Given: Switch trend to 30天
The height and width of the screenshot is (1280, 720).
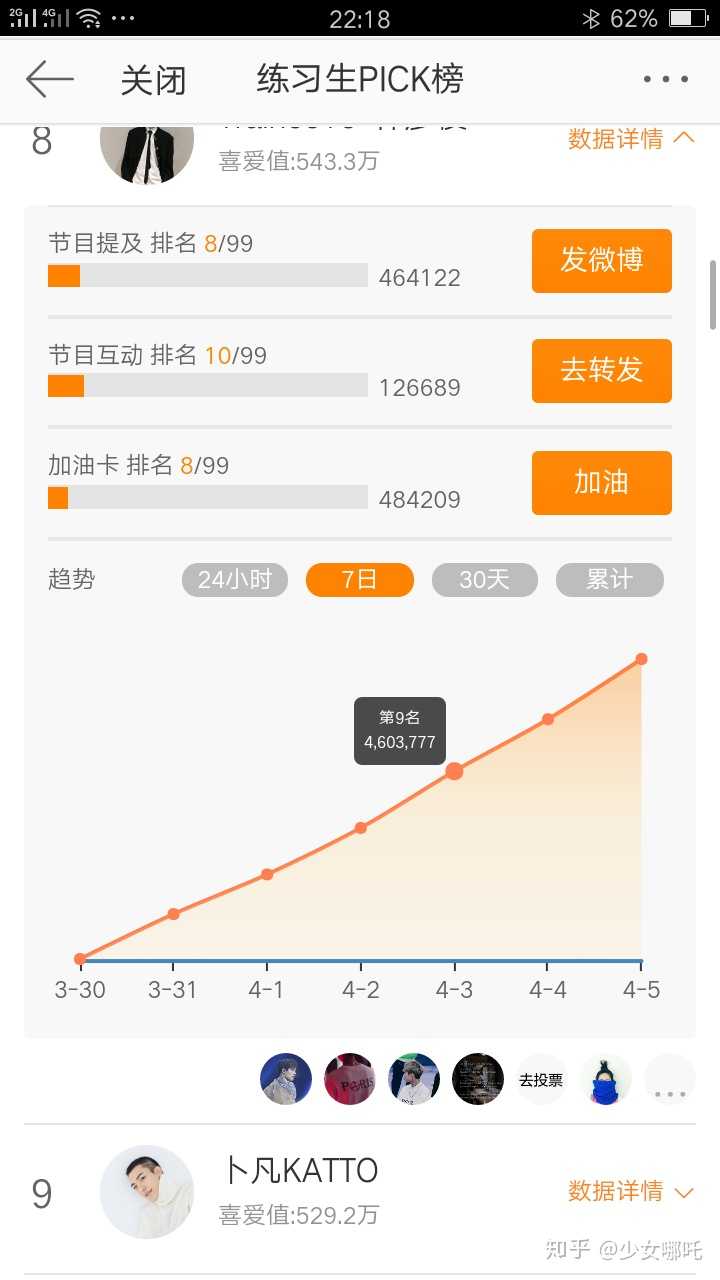Looking at the screenshot, I should (485, 580).
